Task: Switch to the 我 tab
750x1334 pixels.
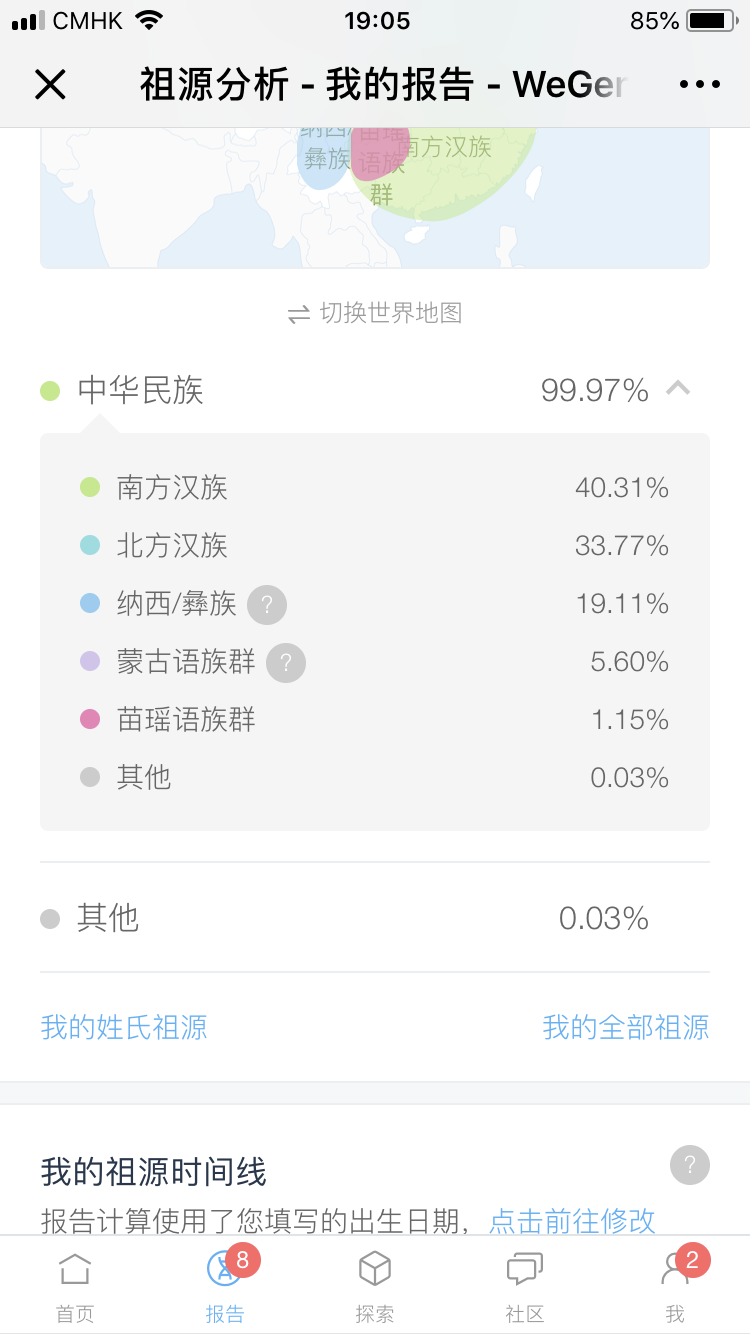Action: point(675,1285)
